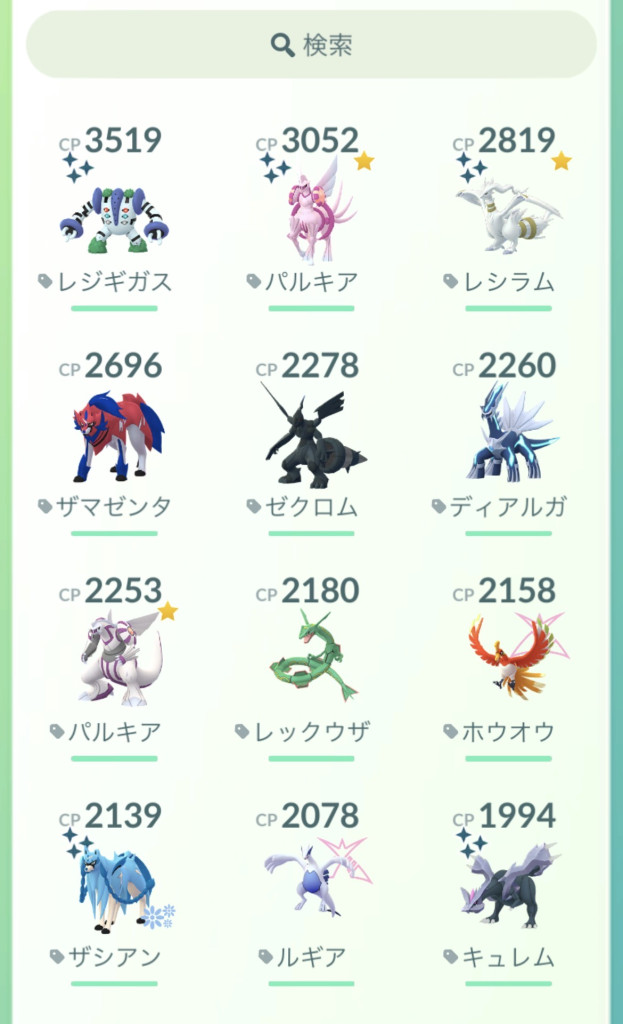Open レシラム with CP 2819
The width and height of the screenshot is (623, 1024).
click(x=508, y=217)
